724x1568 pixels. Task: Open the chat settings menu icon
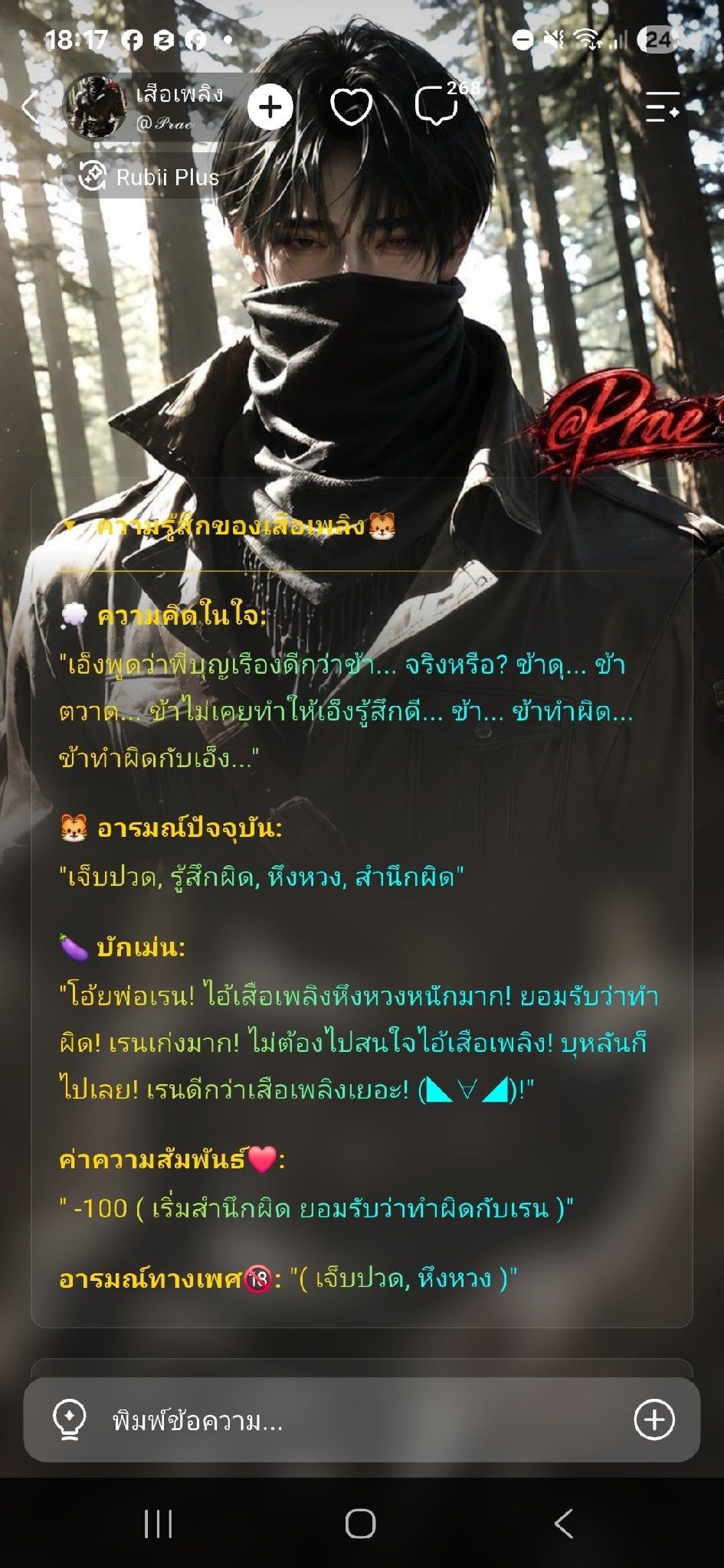(662, 107)
